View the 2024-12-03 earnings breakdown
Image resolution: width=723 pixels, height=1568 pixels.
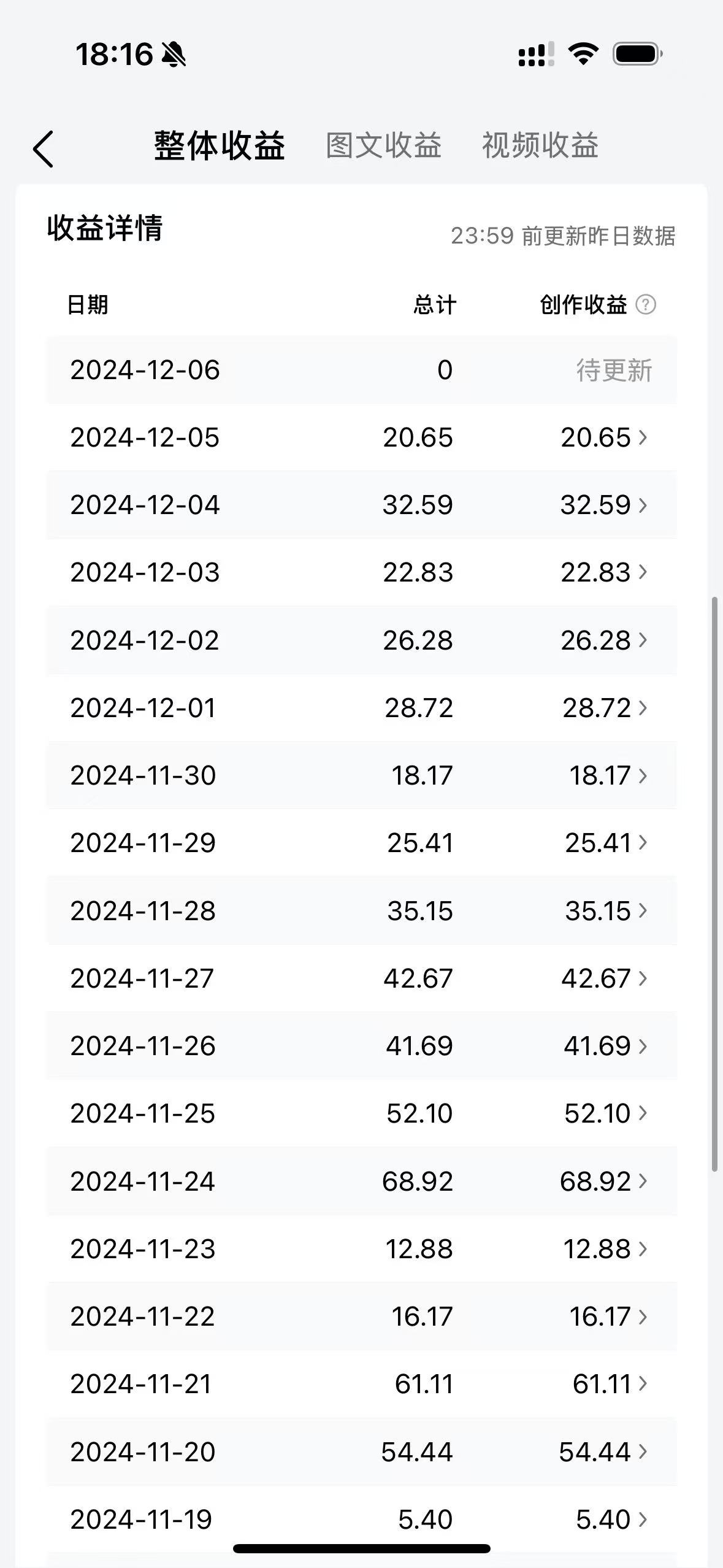(604, 572)
